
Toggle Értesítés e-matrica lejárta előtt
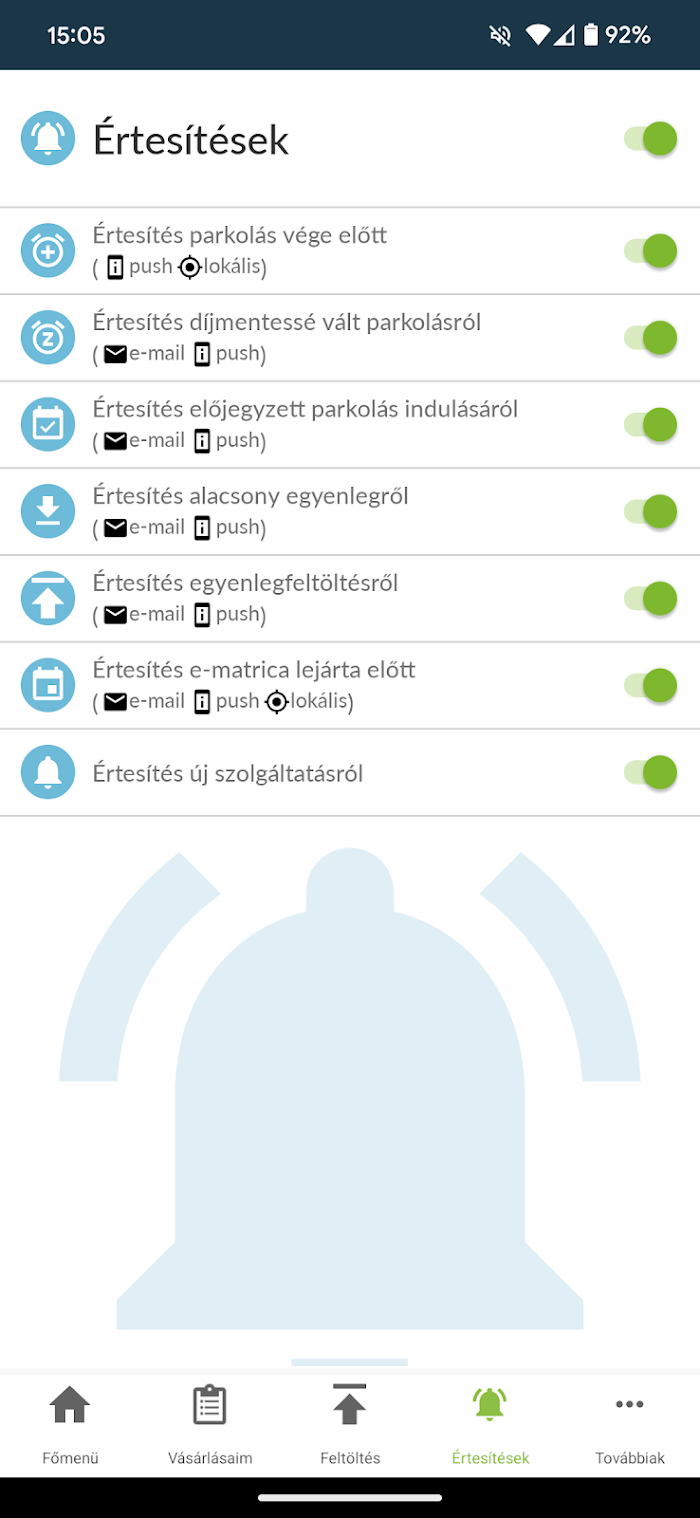pos(651,686)
